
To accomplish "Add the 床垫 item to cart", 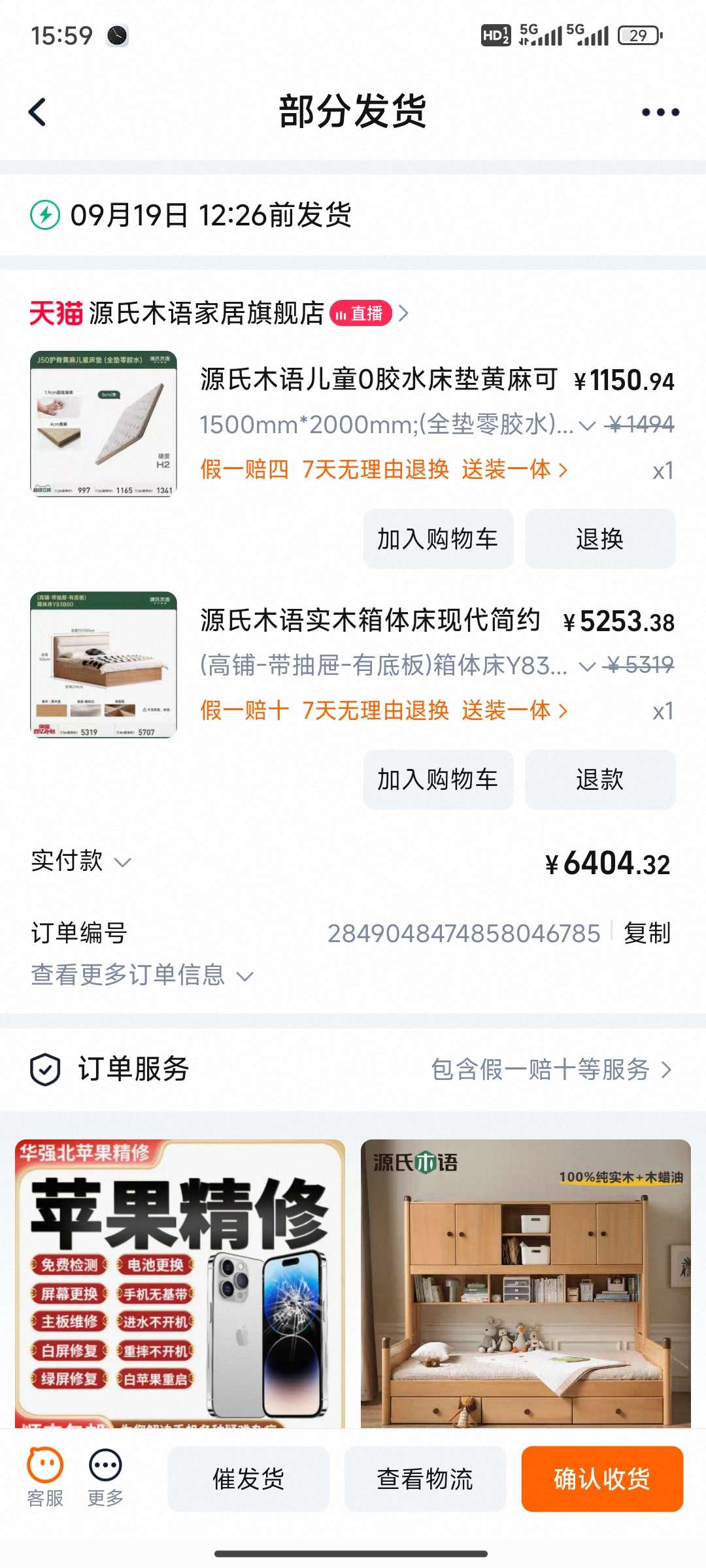I will click(x=438, y=539).
